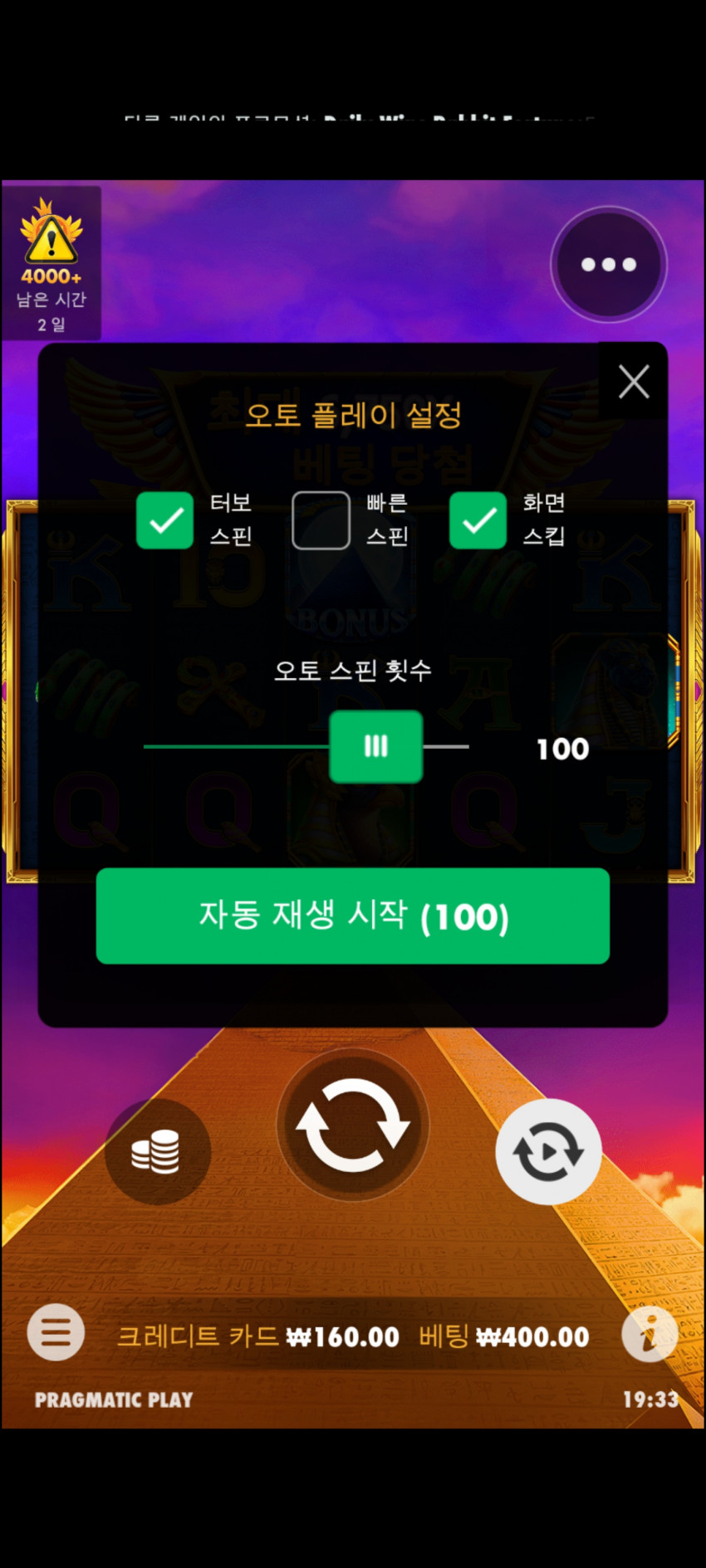Viewport: 706px width, 1568px height.
Task: Open the bet coins settings
Action: [x=157, y=1151]
